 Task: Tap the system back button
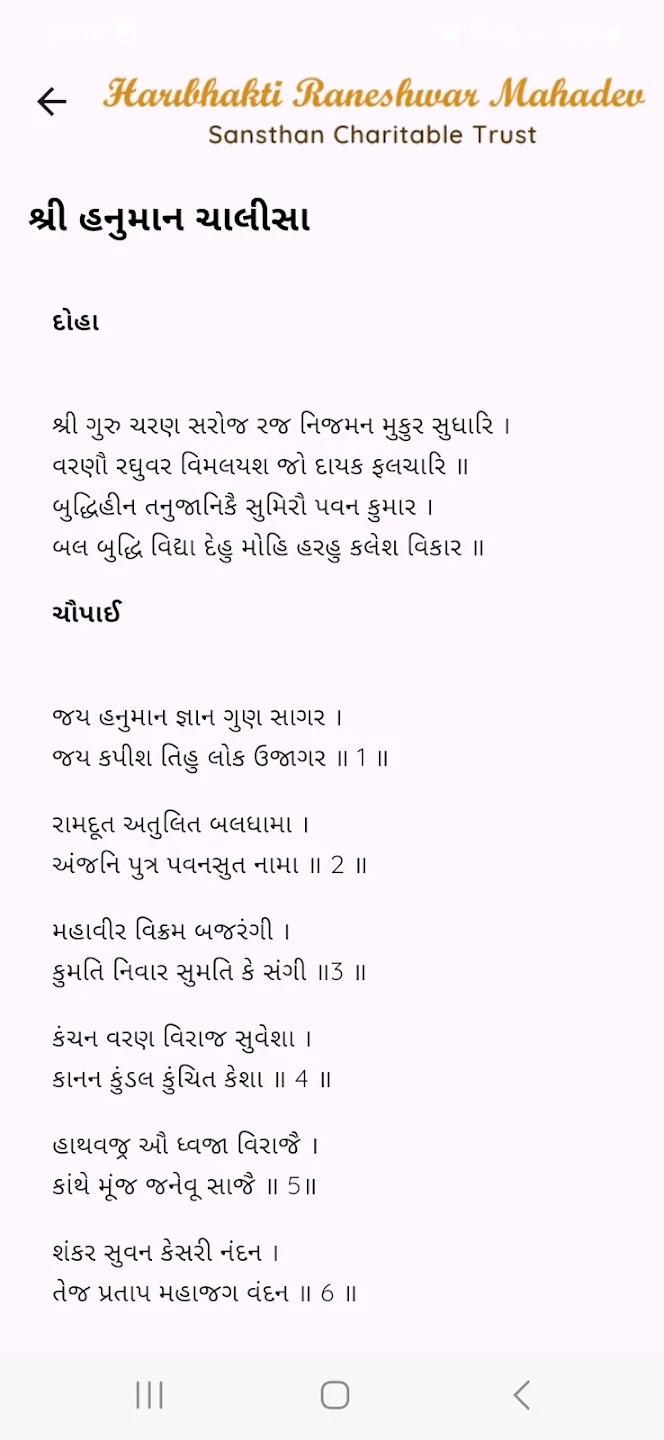tap(521, 1395)
